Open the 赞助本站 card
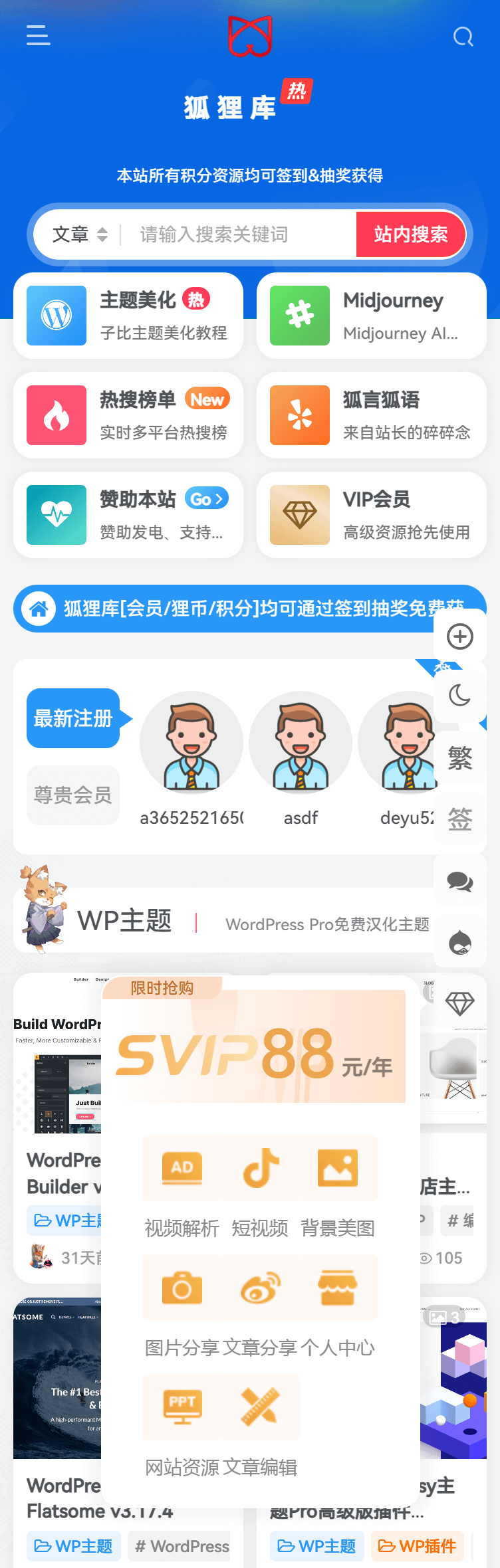The image size is (500, 1568). pos(128,515)
